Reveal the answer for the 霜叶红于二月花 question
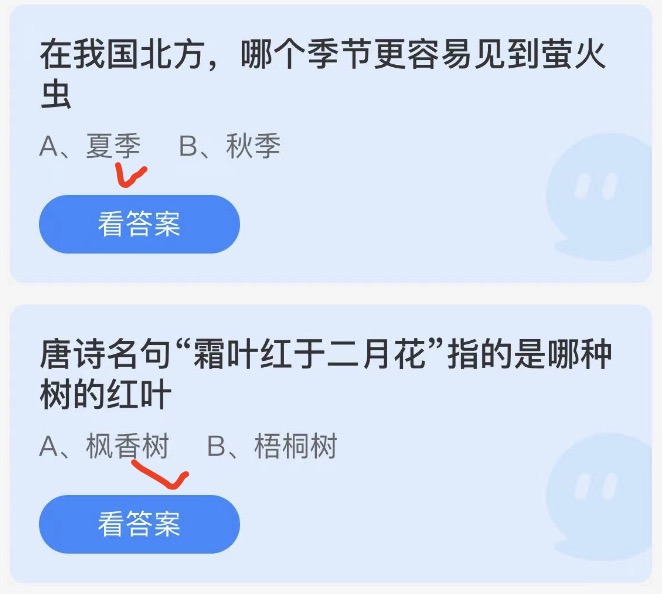This screenshot has height=594, width=662. 139,524
